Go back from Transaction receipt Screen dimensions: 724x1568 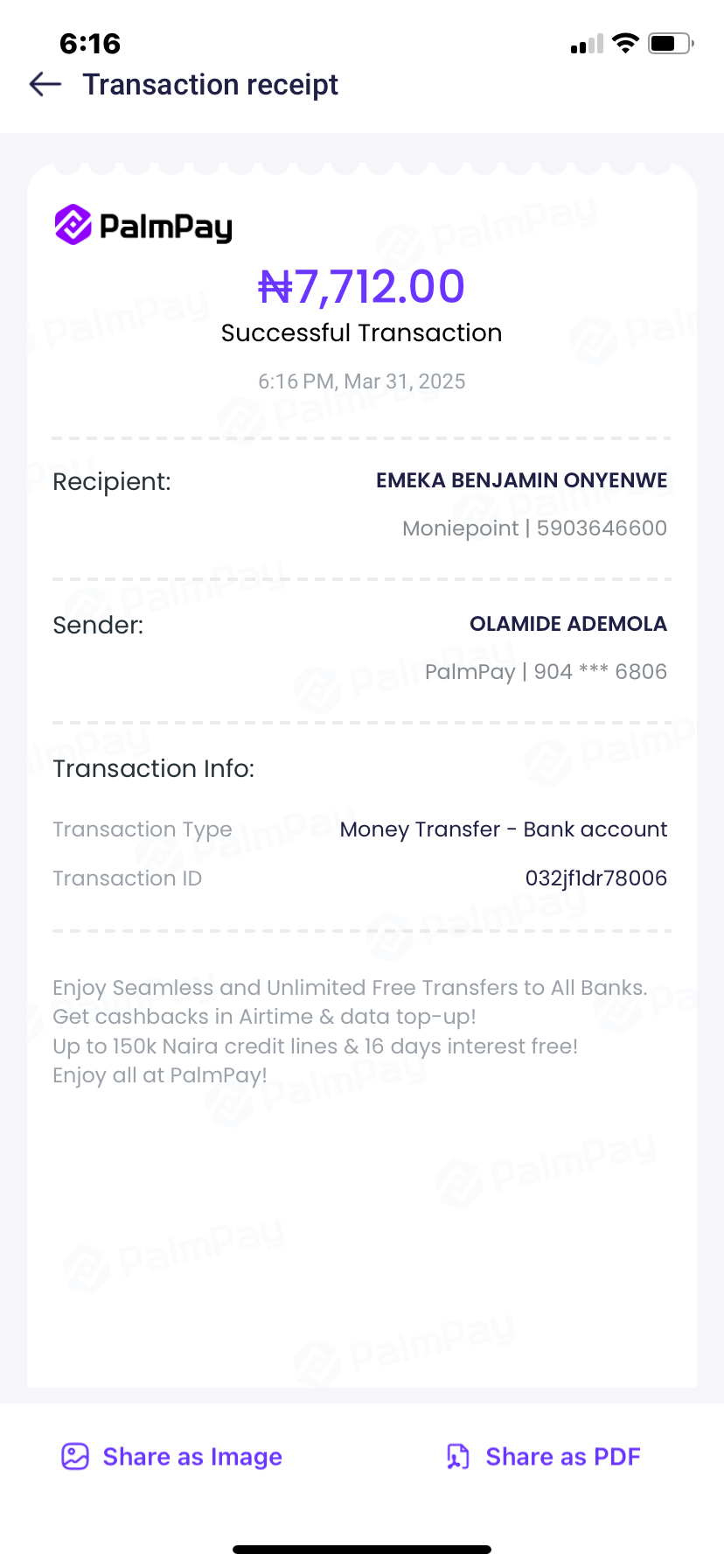(x=45, y=84)
